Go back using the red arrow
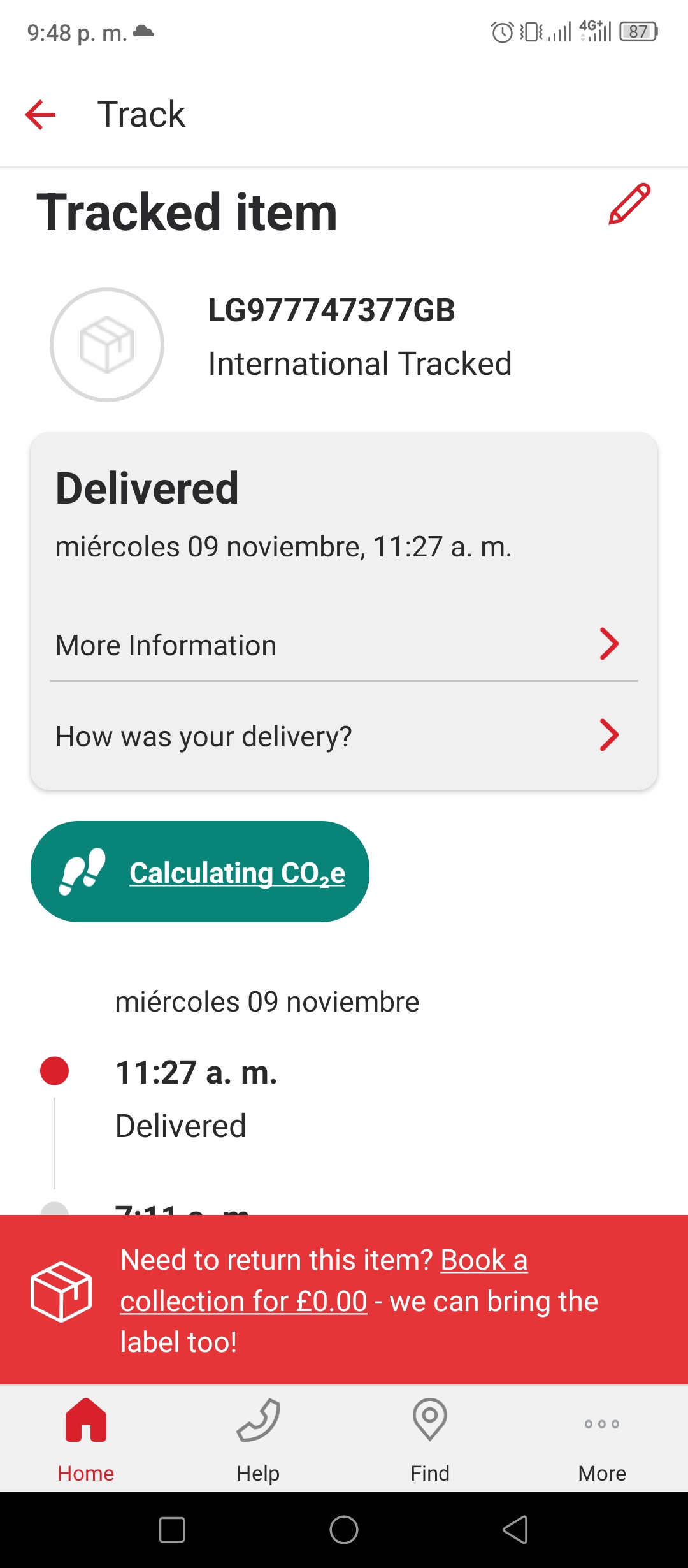The height and width of the screenshot is (1568, 688). pyautogui.click(x=41, y=115)
